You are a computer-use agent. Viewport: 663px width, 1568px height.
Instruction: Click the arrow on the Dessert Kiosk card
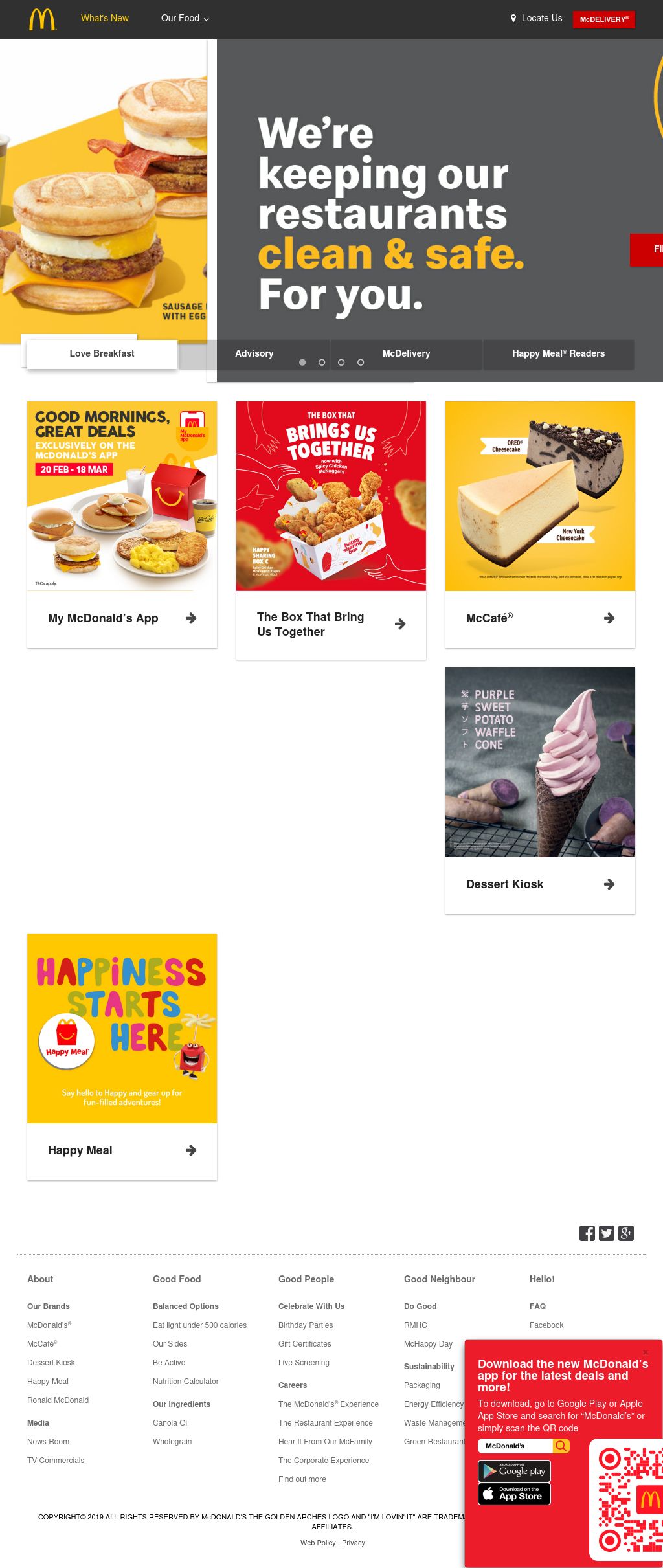pyautogui.click(x=609, y=884)
